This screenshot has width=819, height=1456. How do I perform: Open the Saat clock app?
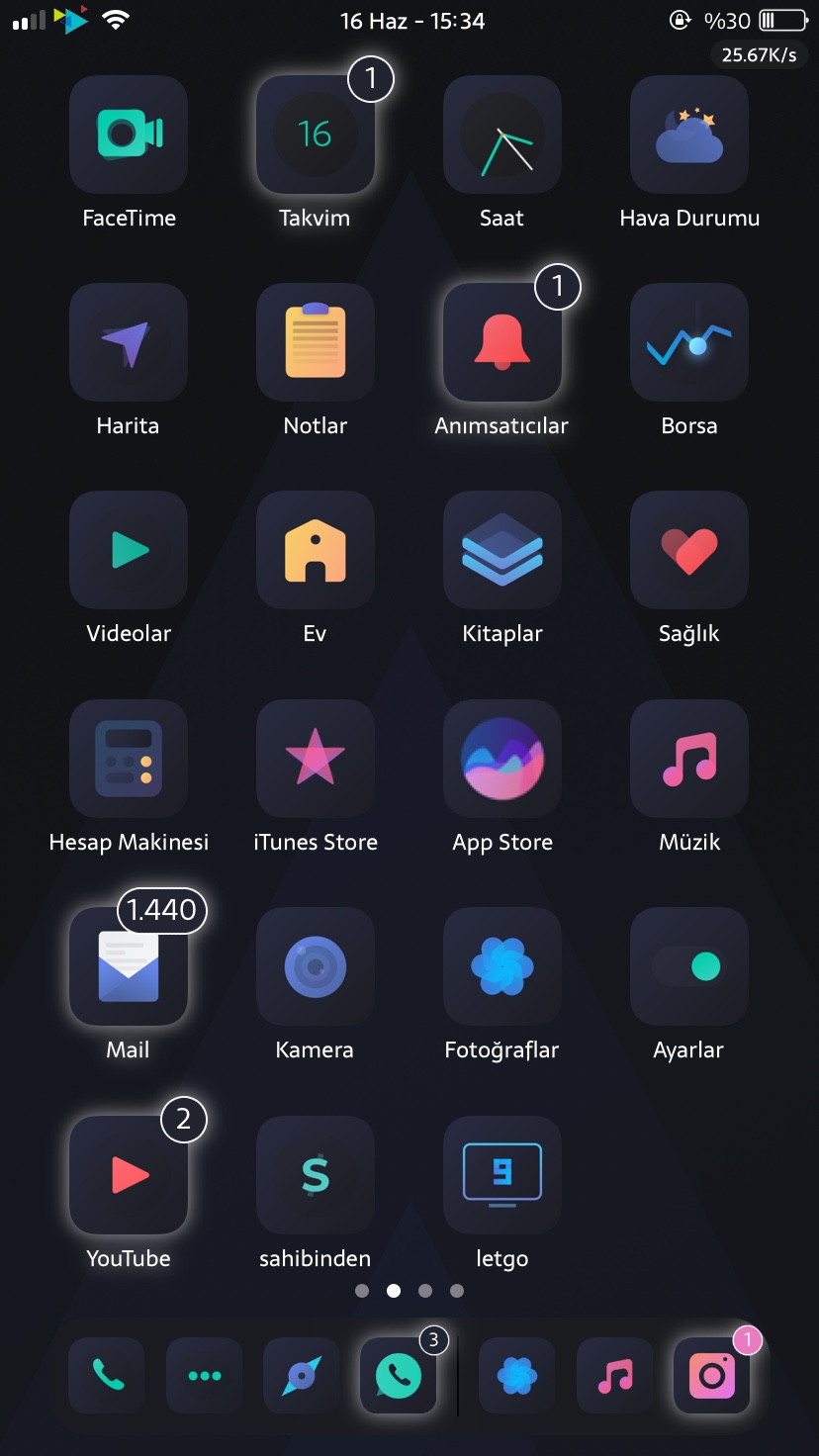click(x=501, y=135)
